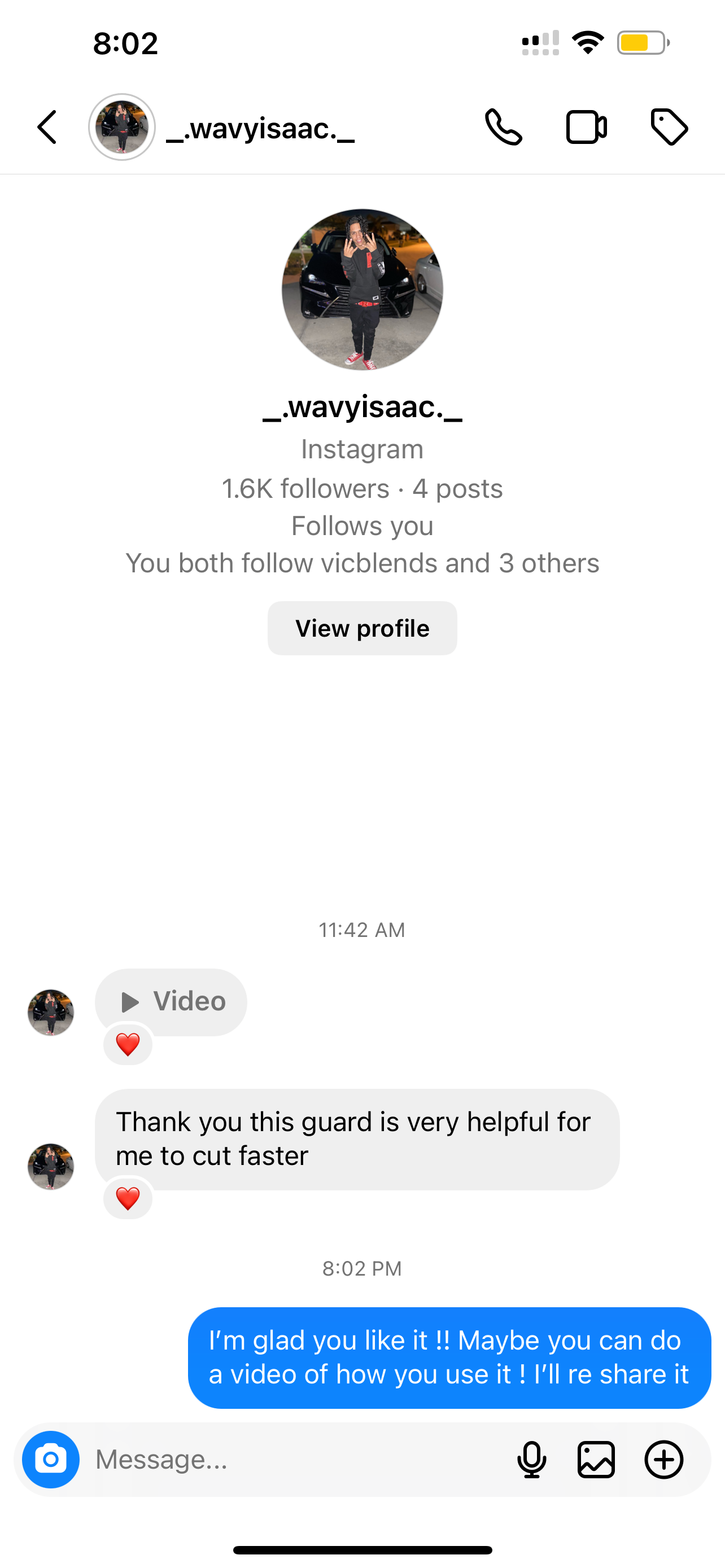Record a voice message with the microphone
Viewport: 725px width, 1568px height.
(531, 1459)
